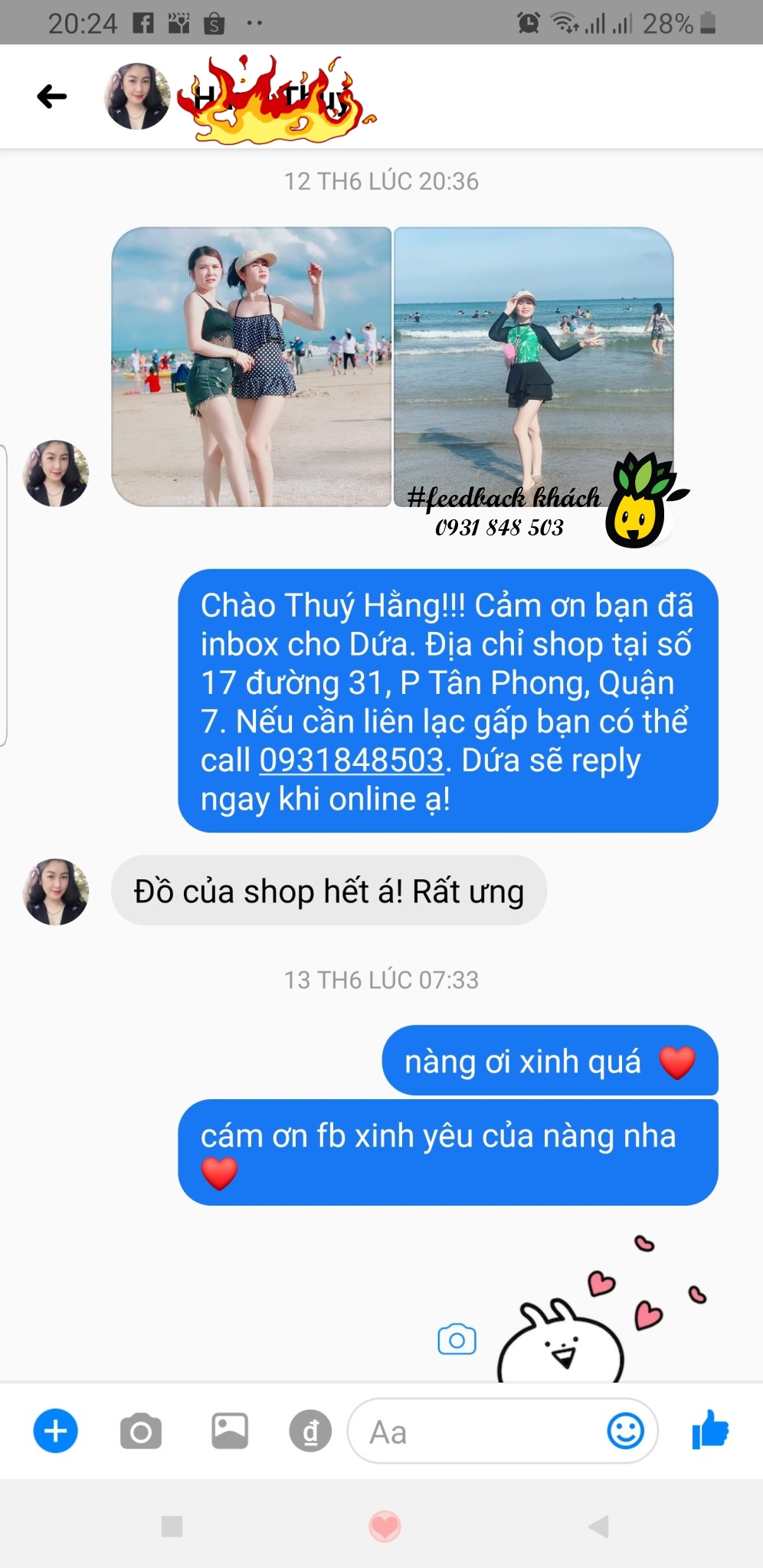Open more actions with the plus button
This screenshot has height=1568, width=763.
[x=55, y=1431]
